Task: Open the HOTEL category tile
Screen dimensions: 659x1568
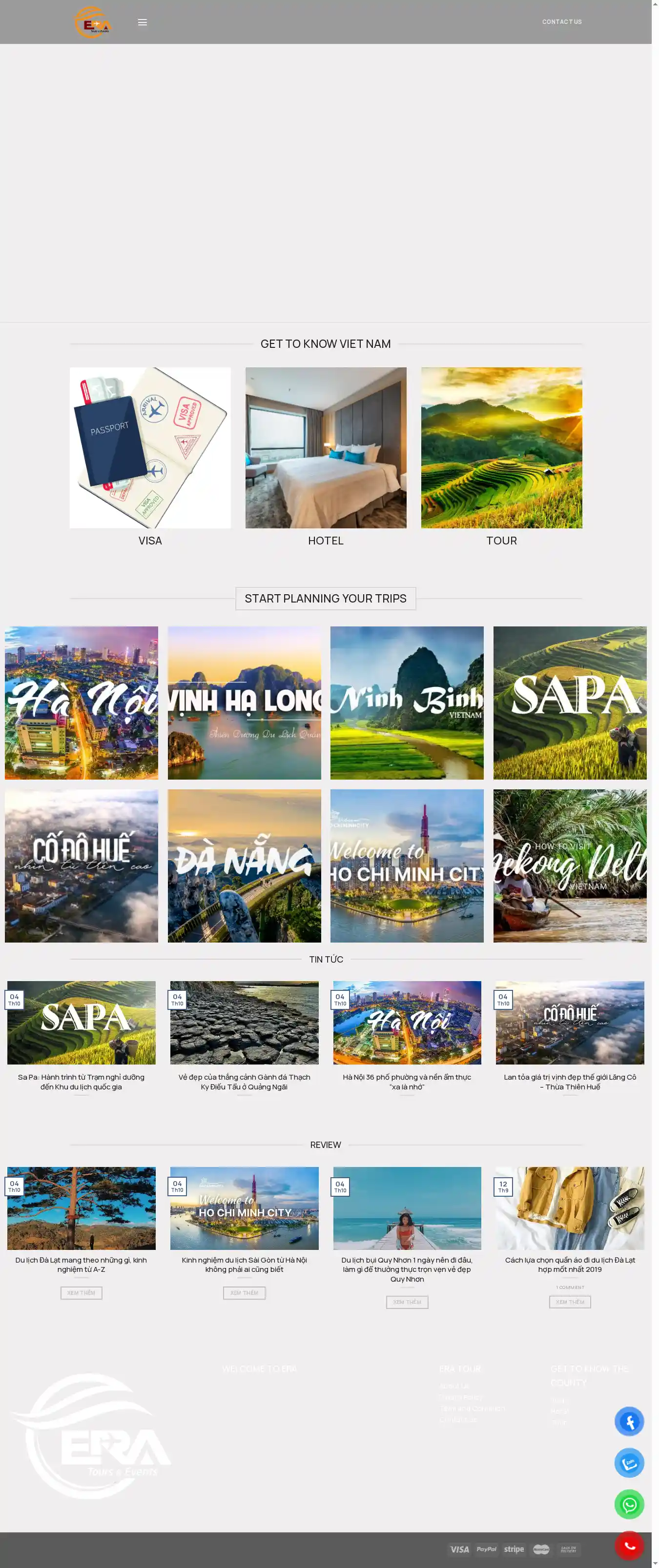Action: pos(326,447)
